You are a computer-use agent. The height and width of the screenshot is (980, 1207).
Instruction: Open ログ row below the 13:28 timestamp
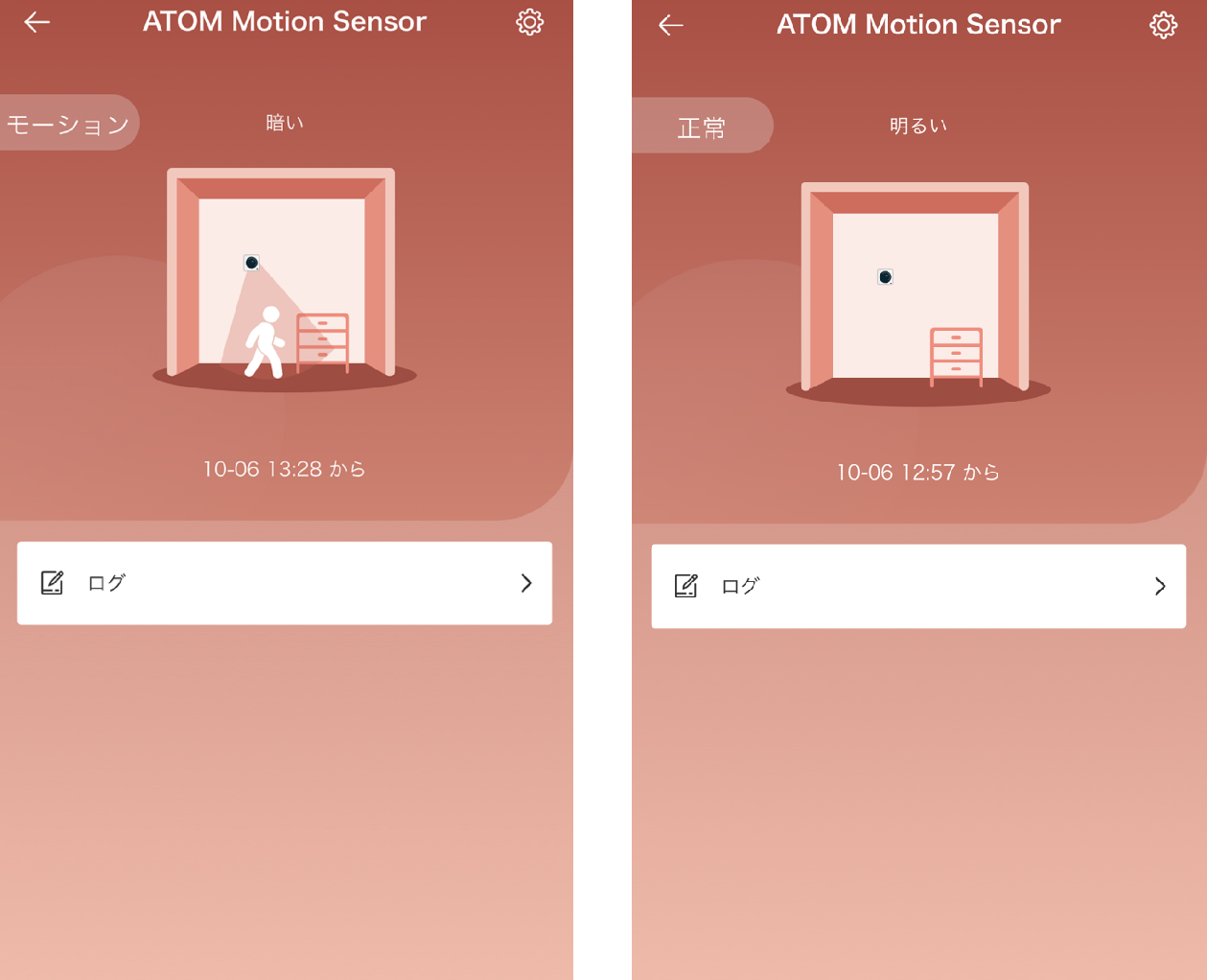(285, 583)
